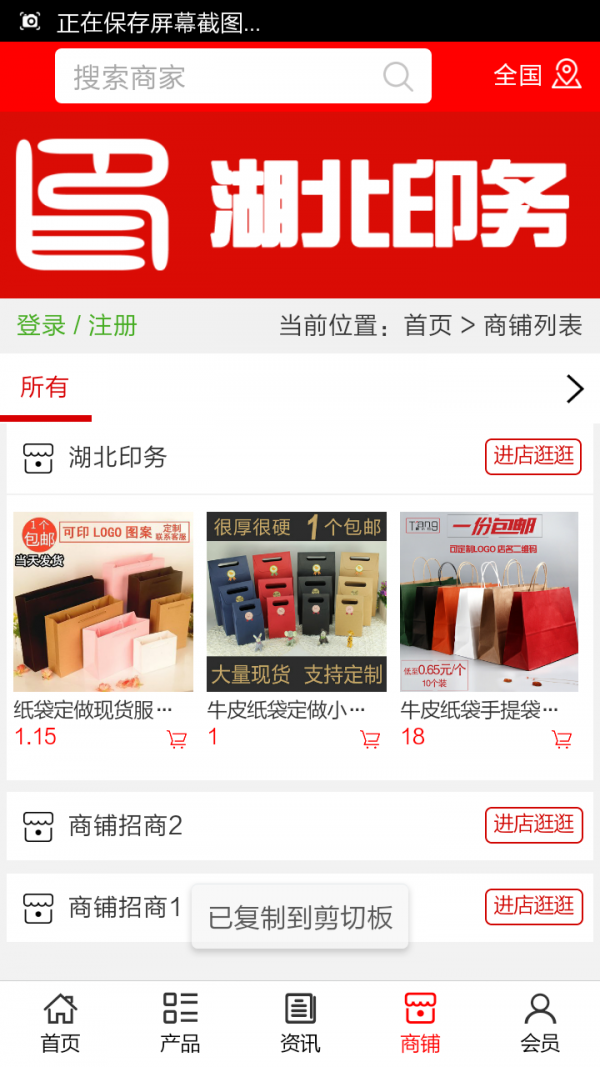The image size is (600, 1067).
Task: Visit 商铺招商1 with its 进店逛逛 button
Action: 533,906
